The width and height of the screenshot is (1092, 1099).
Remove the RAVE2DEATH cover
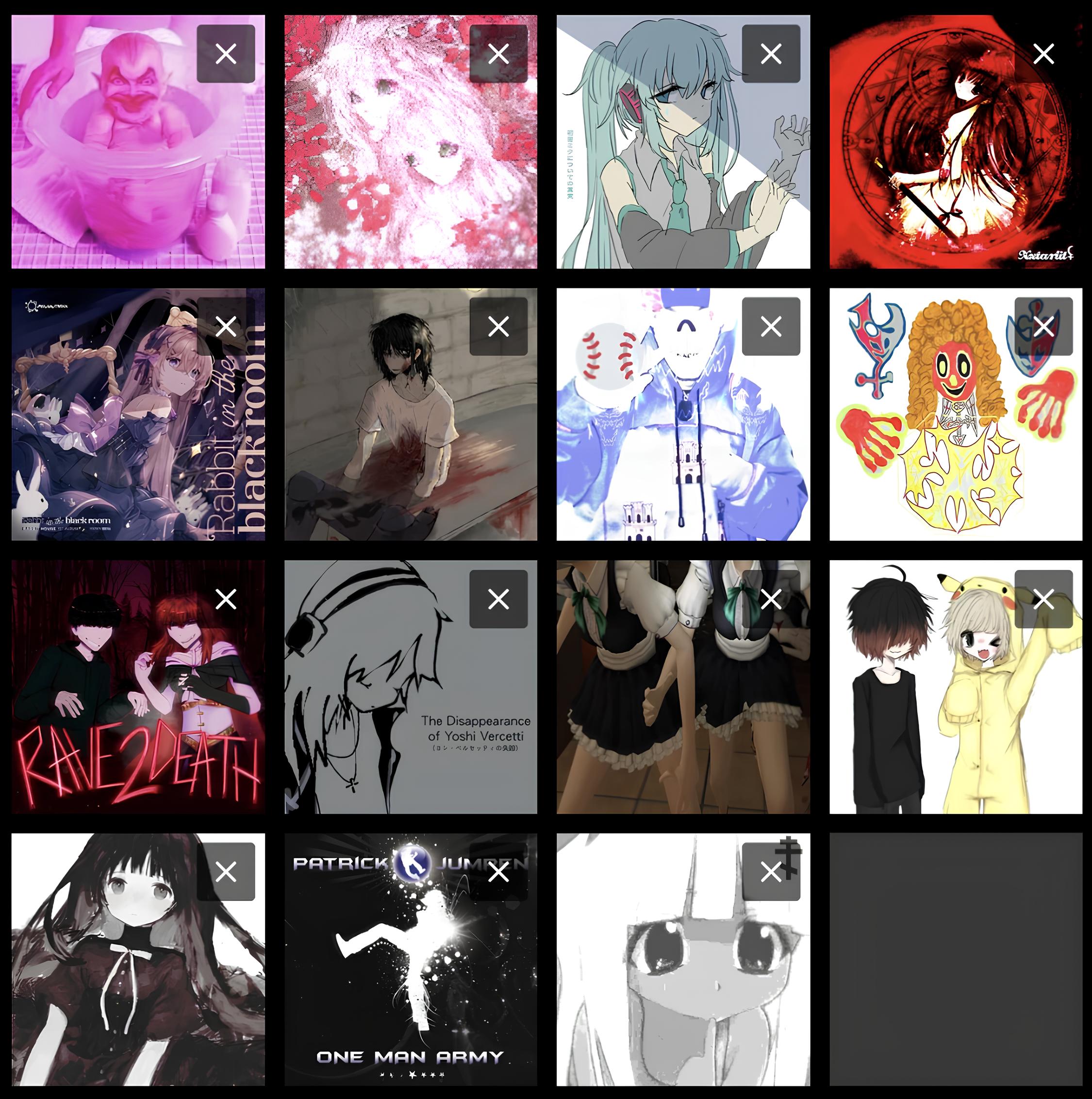[226, 599]
